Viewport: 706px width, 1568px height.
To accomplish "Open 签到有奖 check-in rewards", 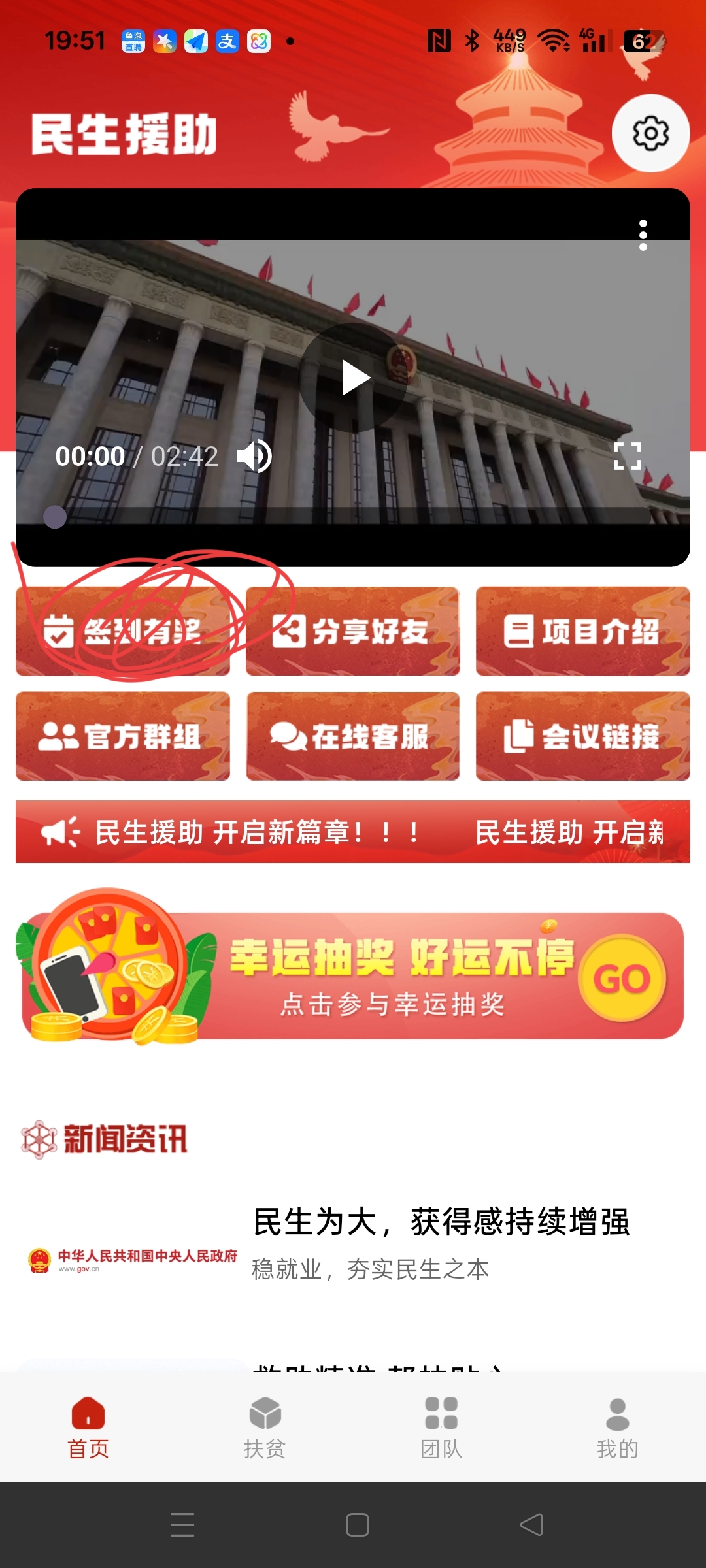I will pyautogui.click(x=123, y=631).
